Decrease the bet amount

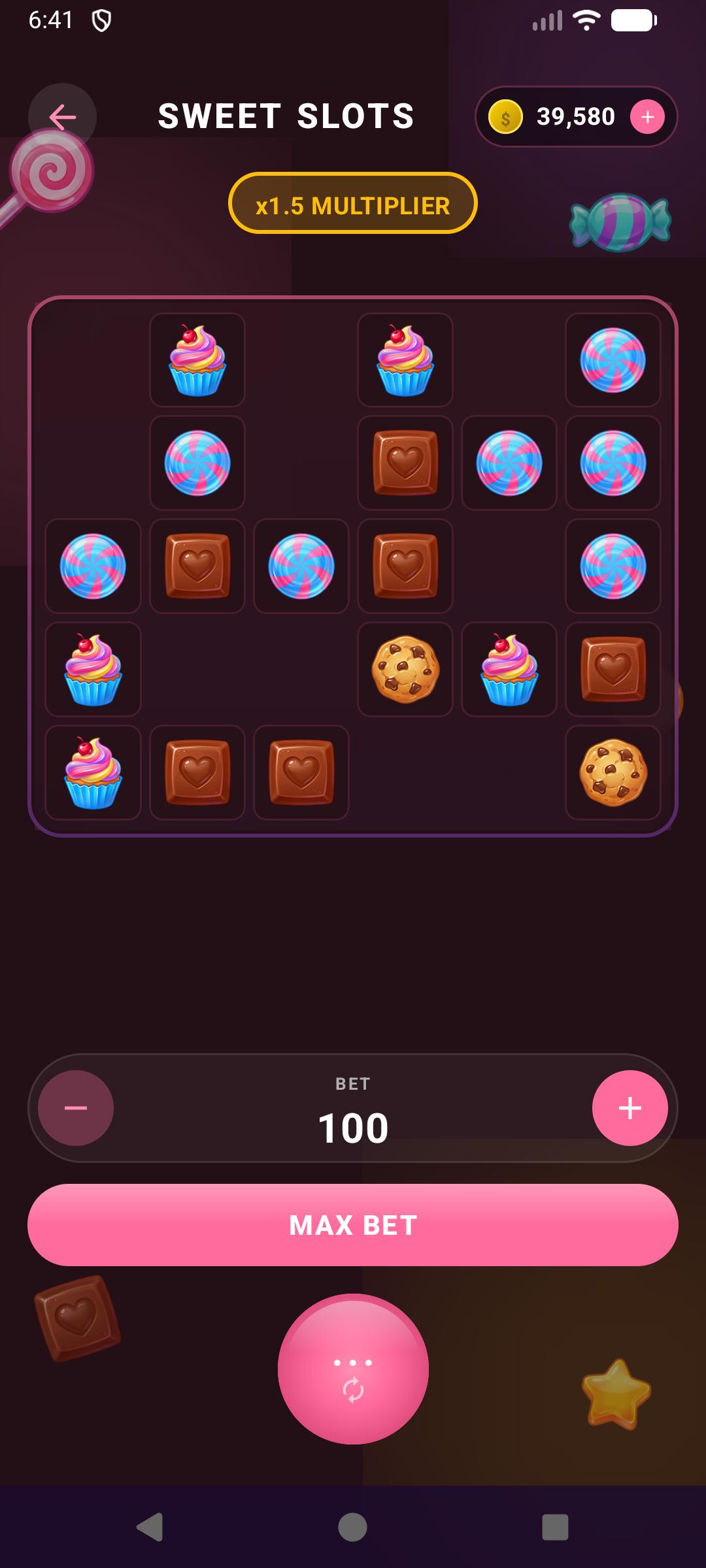click(76, 1108)
